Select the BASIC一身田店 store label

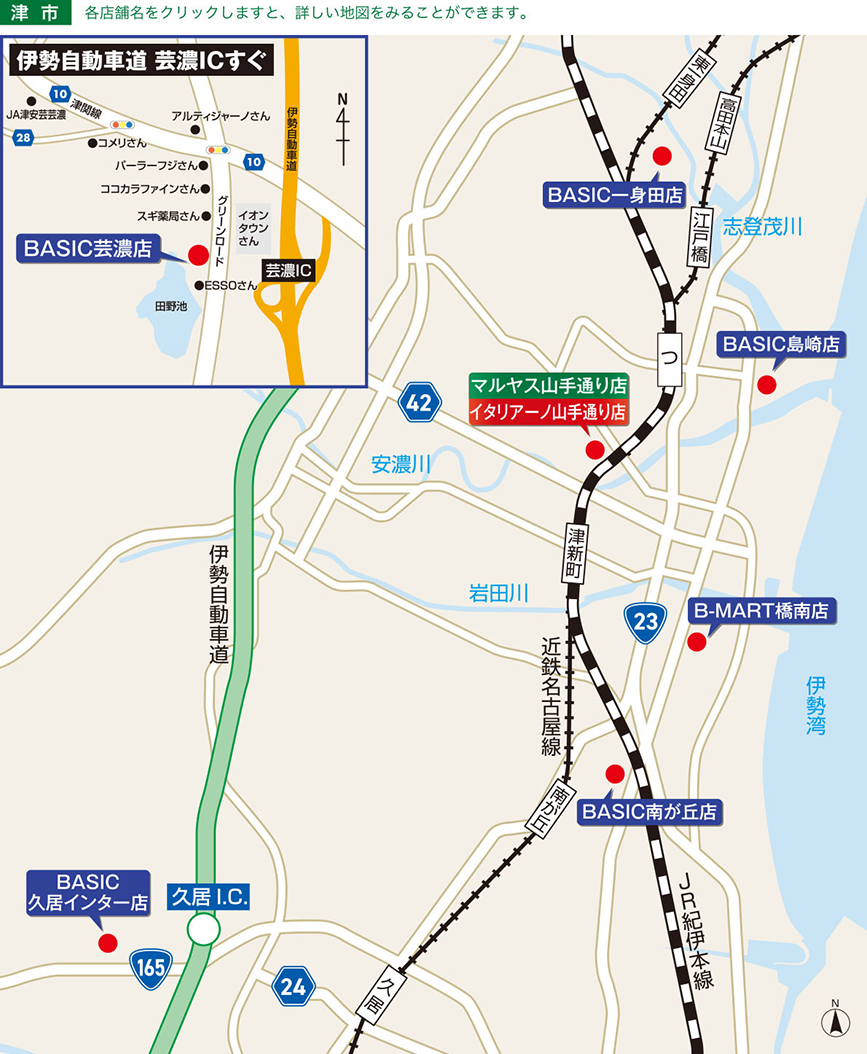pyautogui.click(x=614, y=195)
